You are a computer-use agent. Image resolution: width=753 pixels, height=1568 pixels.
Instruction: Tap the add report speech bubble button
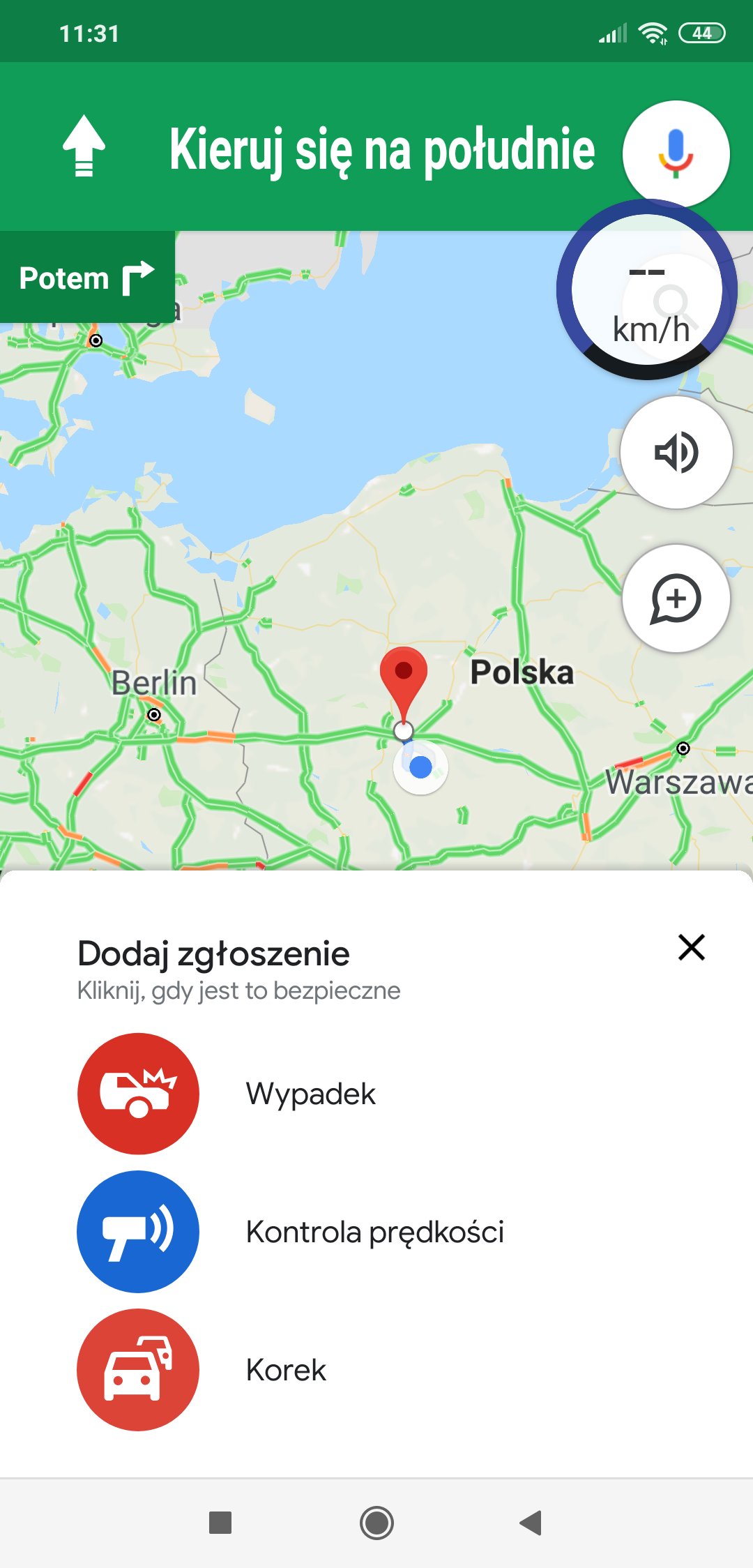(676, 598)
